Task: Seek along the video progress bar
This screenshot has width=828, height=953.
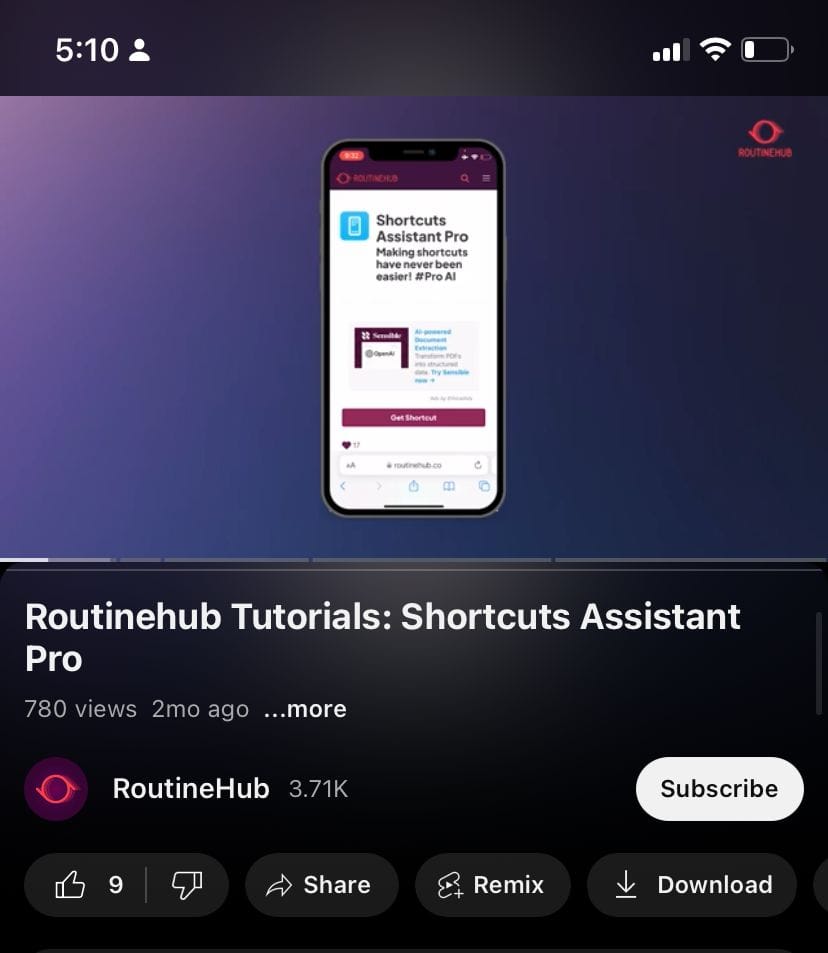Action: (x=414, y=559)
